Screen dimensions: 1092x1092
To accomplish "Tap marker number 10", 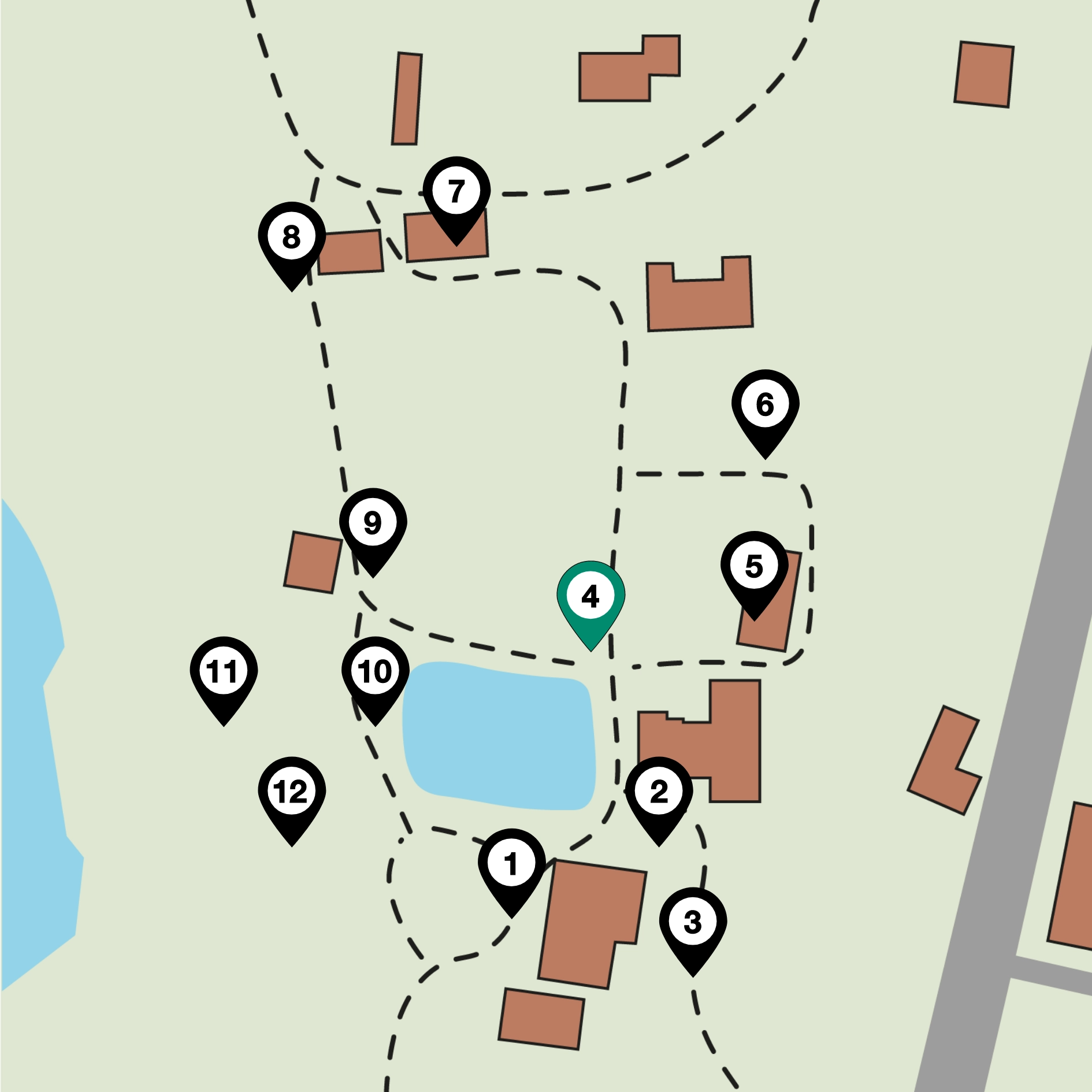I will (375, 672).
